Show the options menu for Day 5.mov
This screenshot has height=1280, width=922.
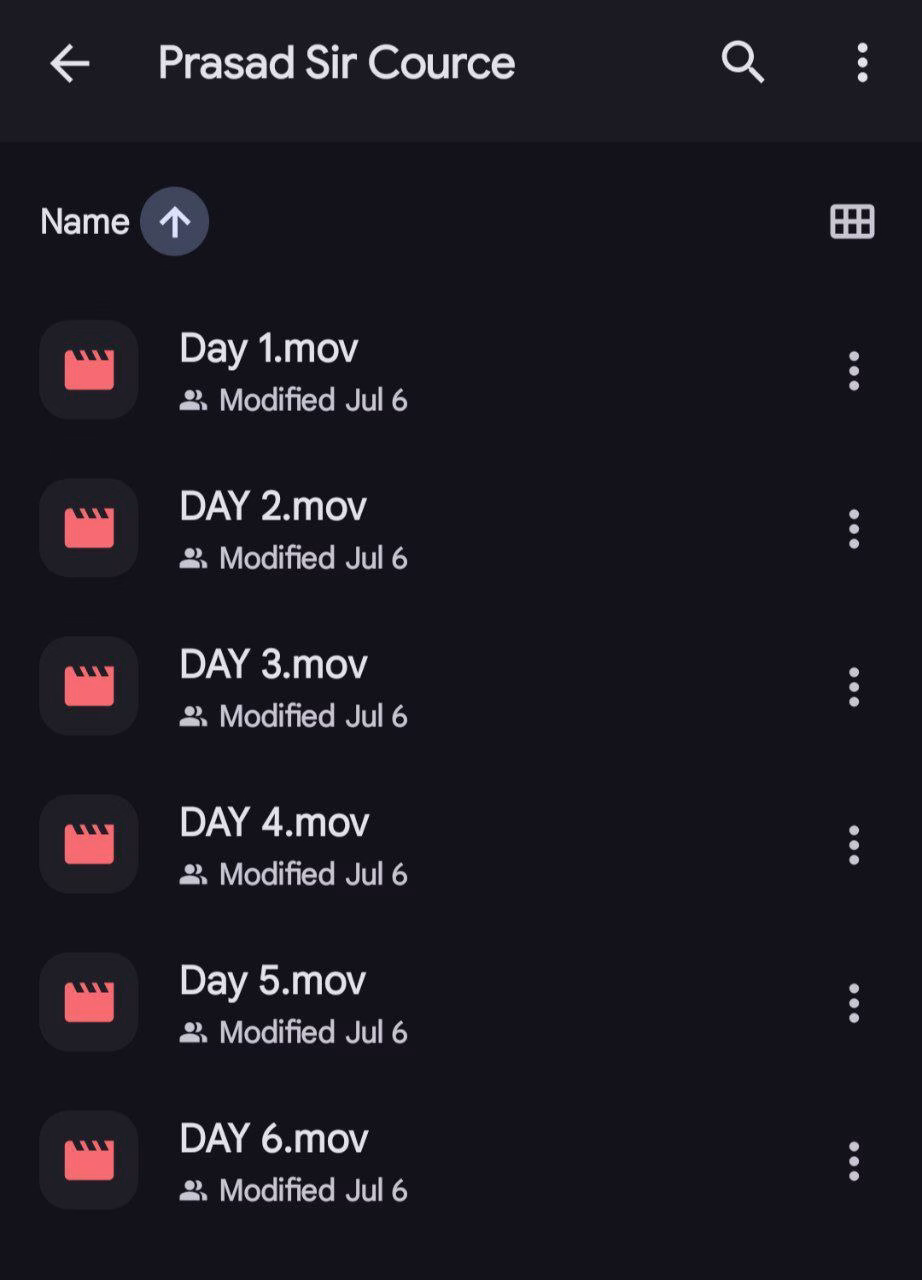[x=853, y=1003]
